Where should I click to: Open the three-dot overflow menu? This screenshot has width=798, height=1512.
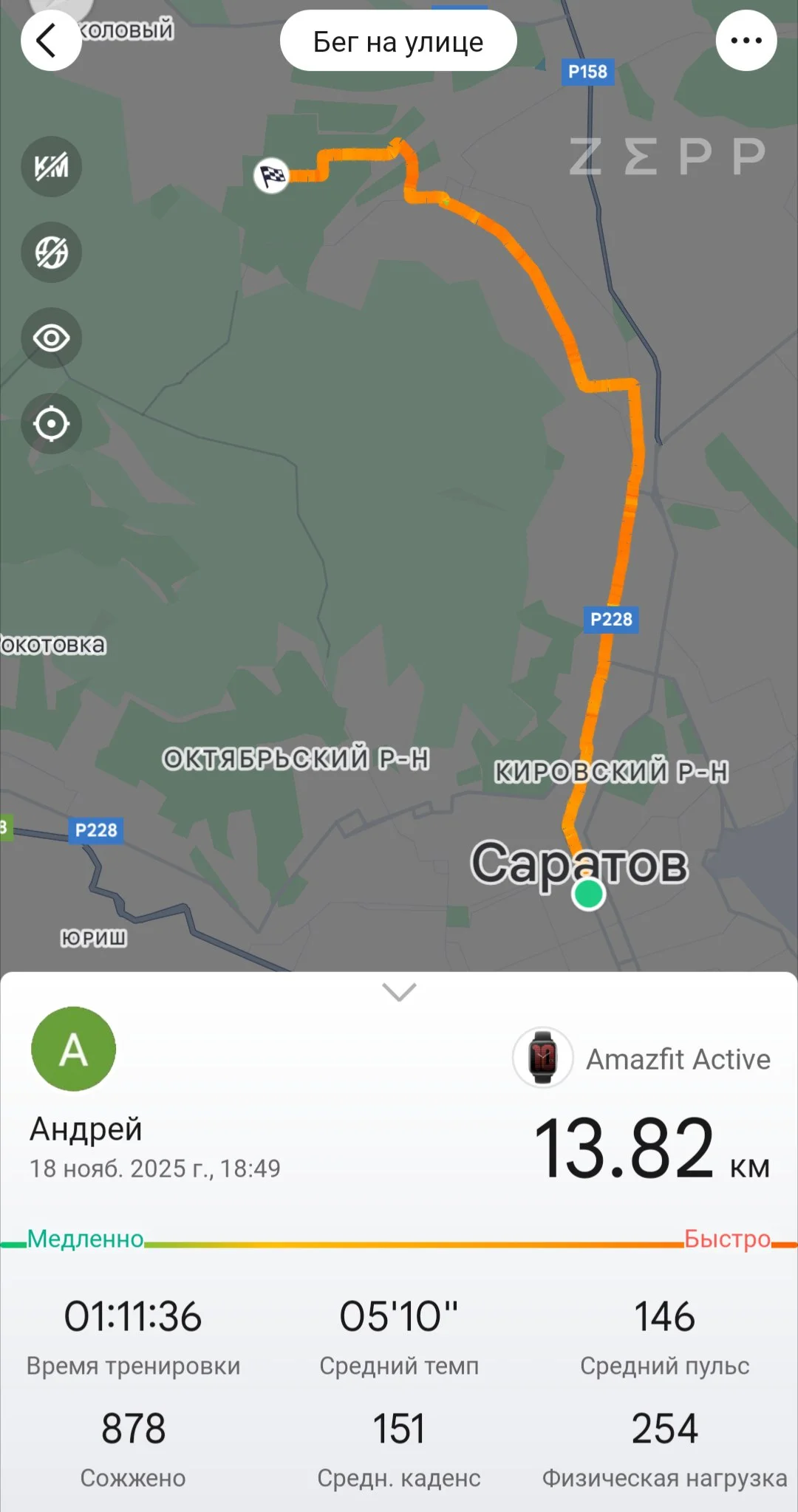tap(746, 41)
